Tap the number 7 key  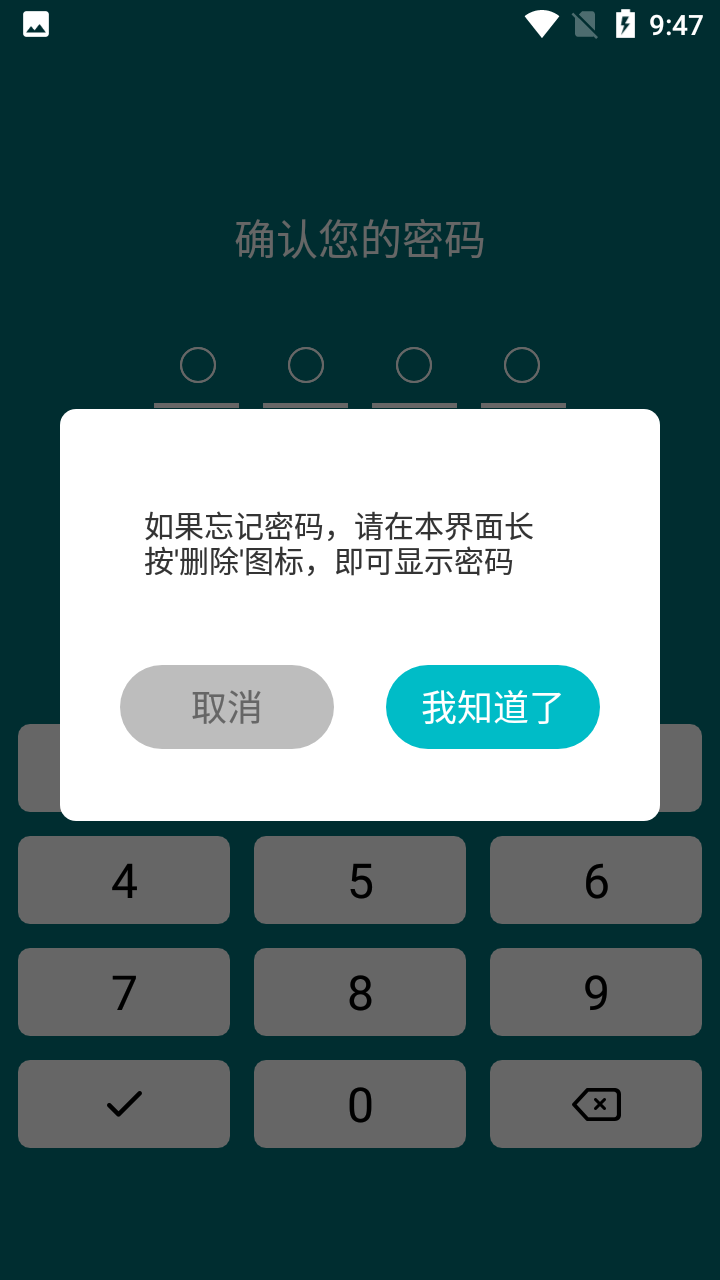[x=124, y=992]
